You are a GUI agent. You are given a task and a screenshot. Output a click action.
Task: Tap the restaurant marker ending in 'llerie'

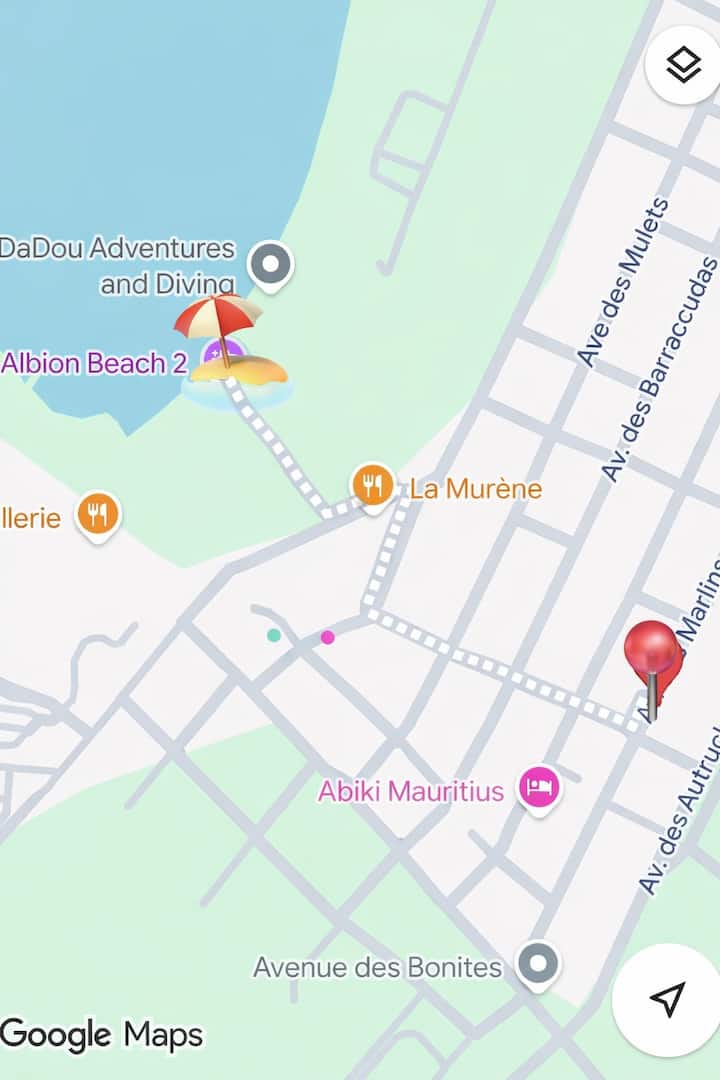click(x=97, y=516)
